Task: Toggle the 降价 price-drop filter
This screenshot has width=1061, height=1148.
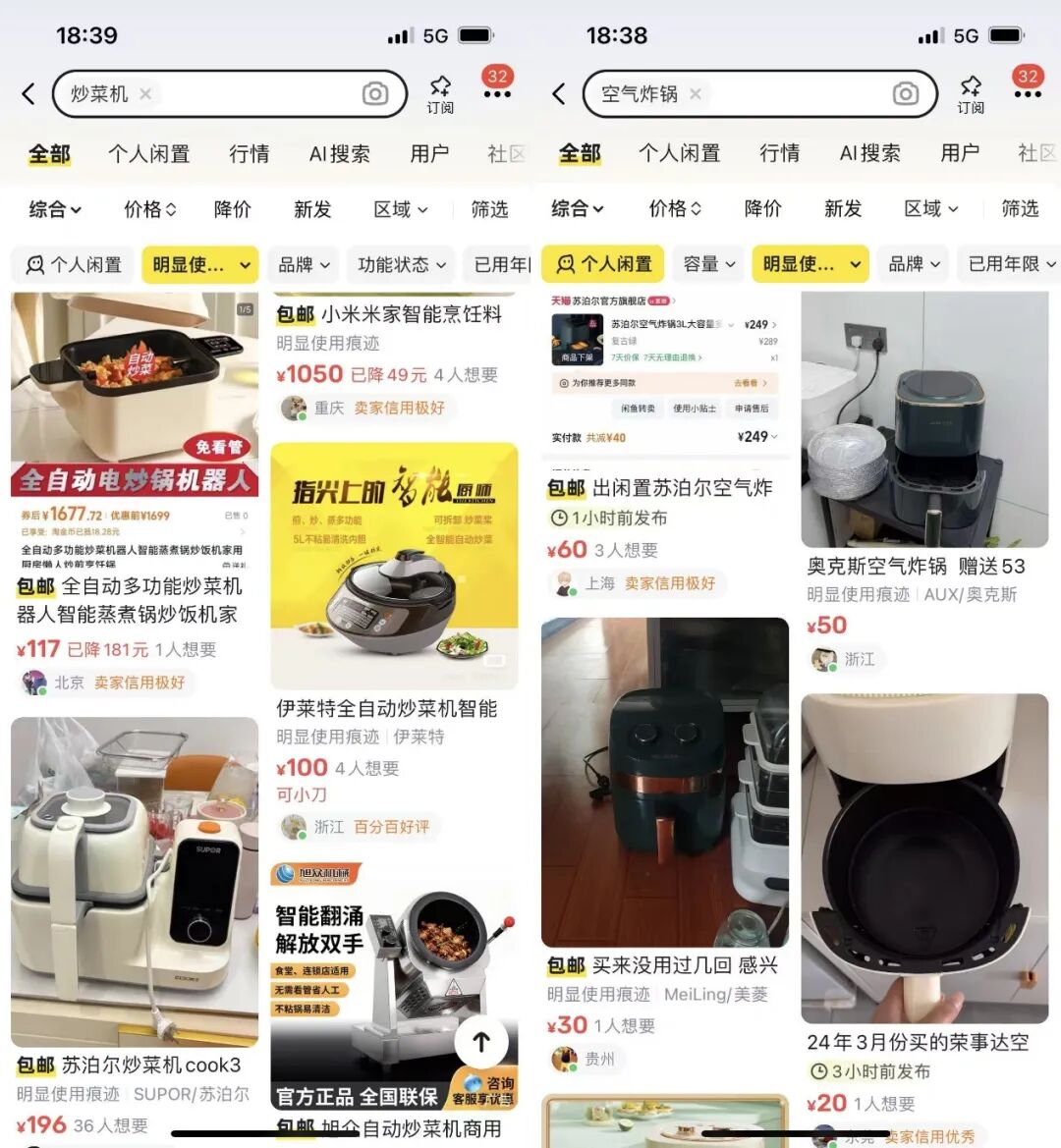Action: (232, 208)
